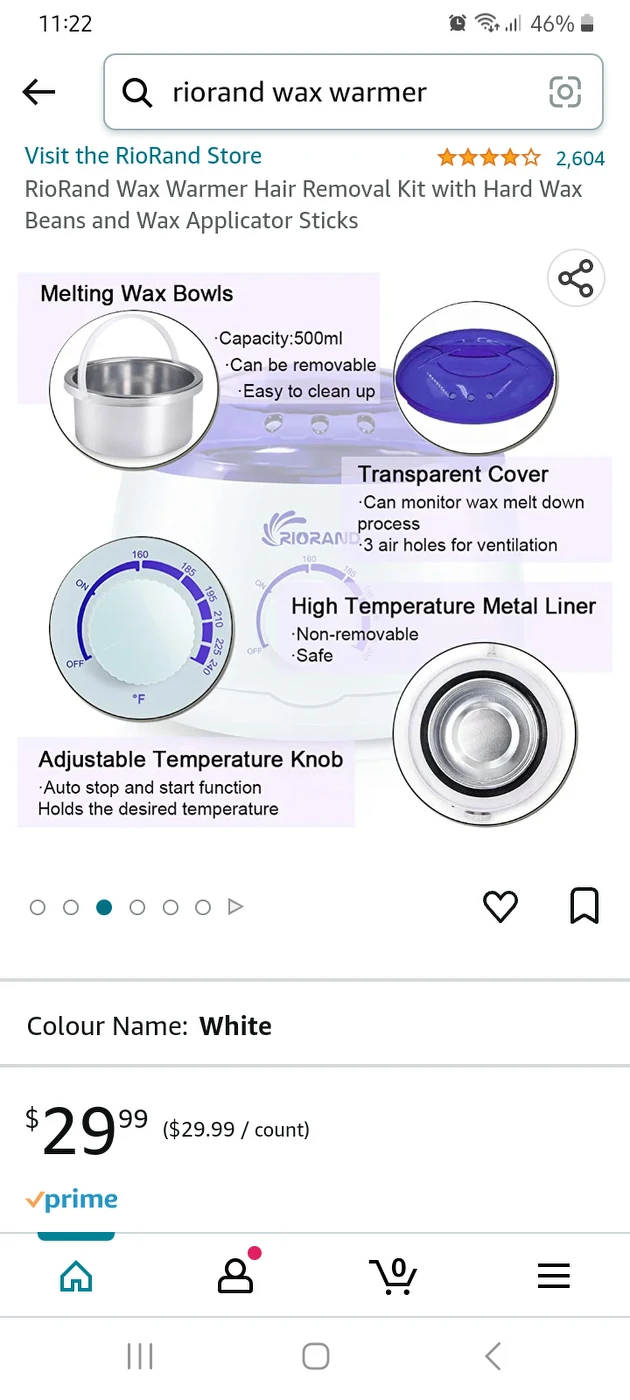Open the hamburger menu tab
The image size is (630, 1400).
[x=553, y=1275]
